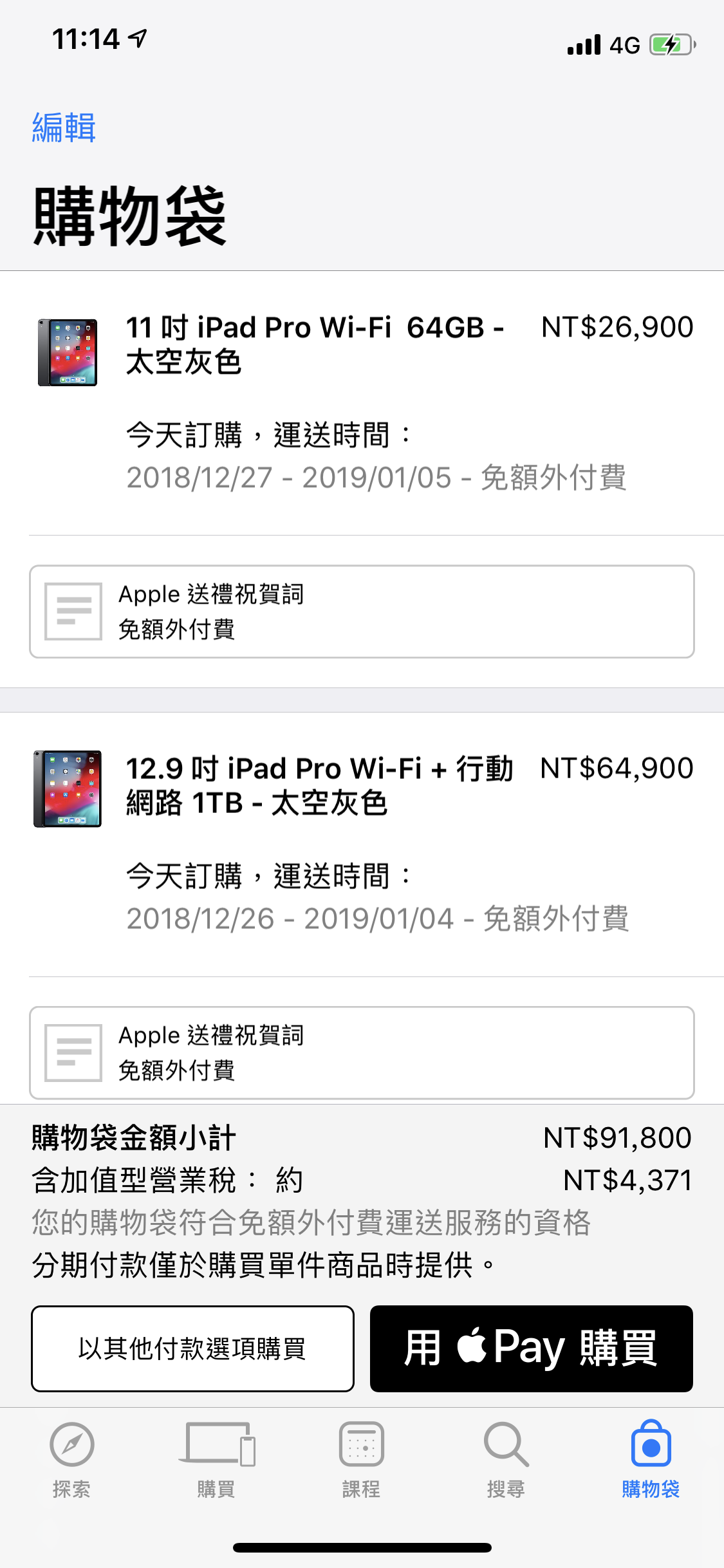Image resolution: width=724 pixels, height=1568 pixels.
Task: Open the 11-inch iPad Pro thumbnail image
Action: (x=68, y=351)
